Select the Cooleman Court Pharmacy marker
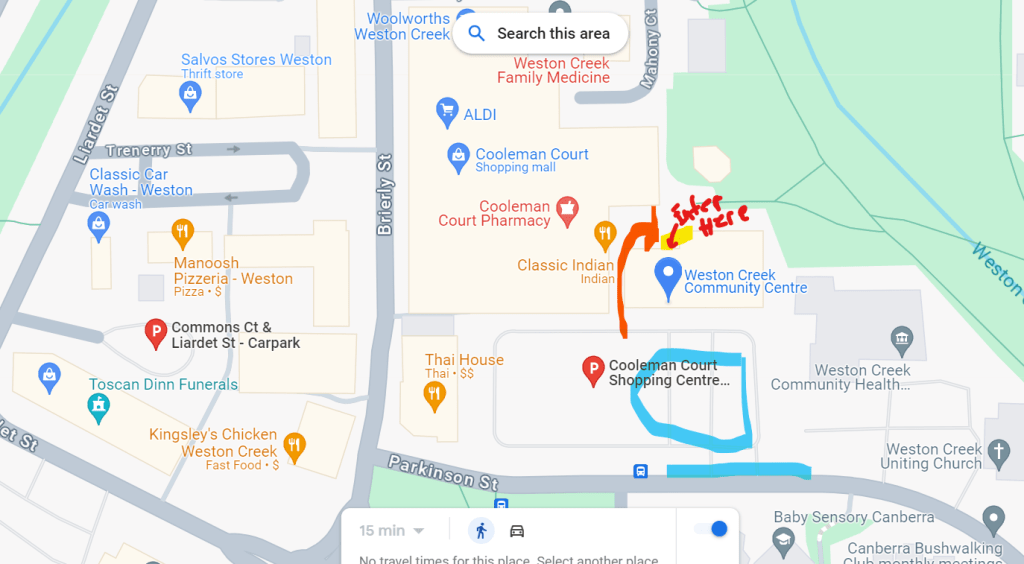The width and height of the screenshot is (1024, 564). tap(568, 209)
